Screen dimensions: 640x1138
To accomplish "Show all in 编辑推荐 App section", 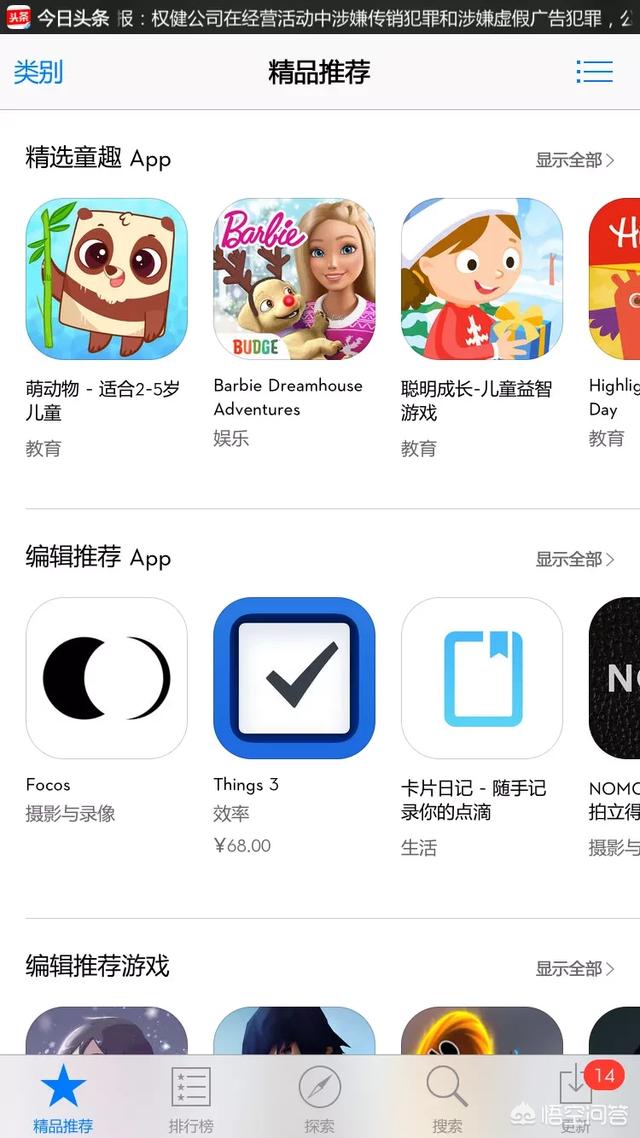I will click(x=574, y=559).
